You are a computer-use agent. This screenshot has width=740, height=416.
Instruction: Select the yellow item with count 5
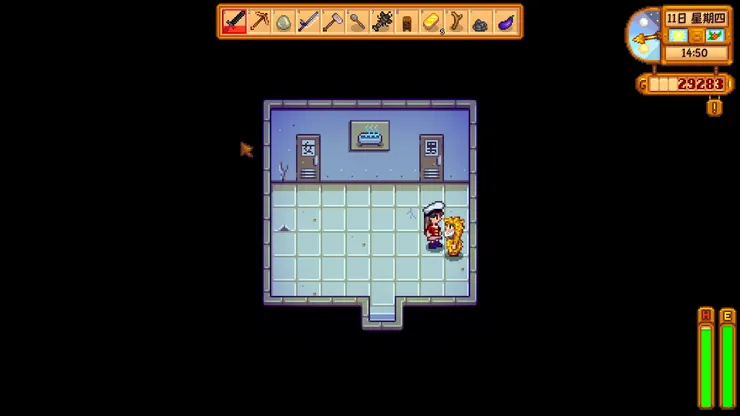point(432,21)
